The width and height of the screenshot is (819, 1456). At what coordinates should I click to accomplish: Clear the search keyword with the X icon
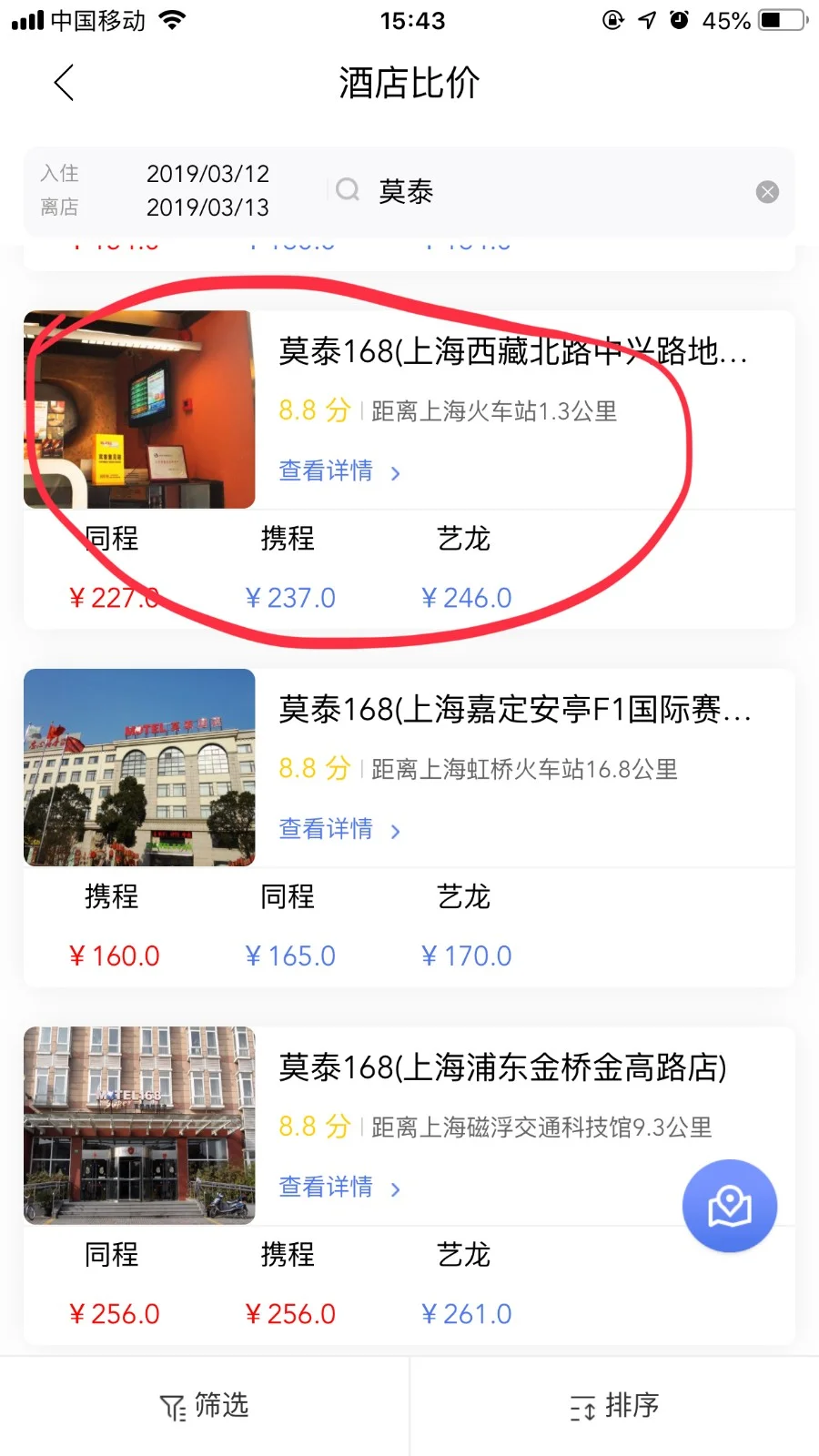(767, 191)
